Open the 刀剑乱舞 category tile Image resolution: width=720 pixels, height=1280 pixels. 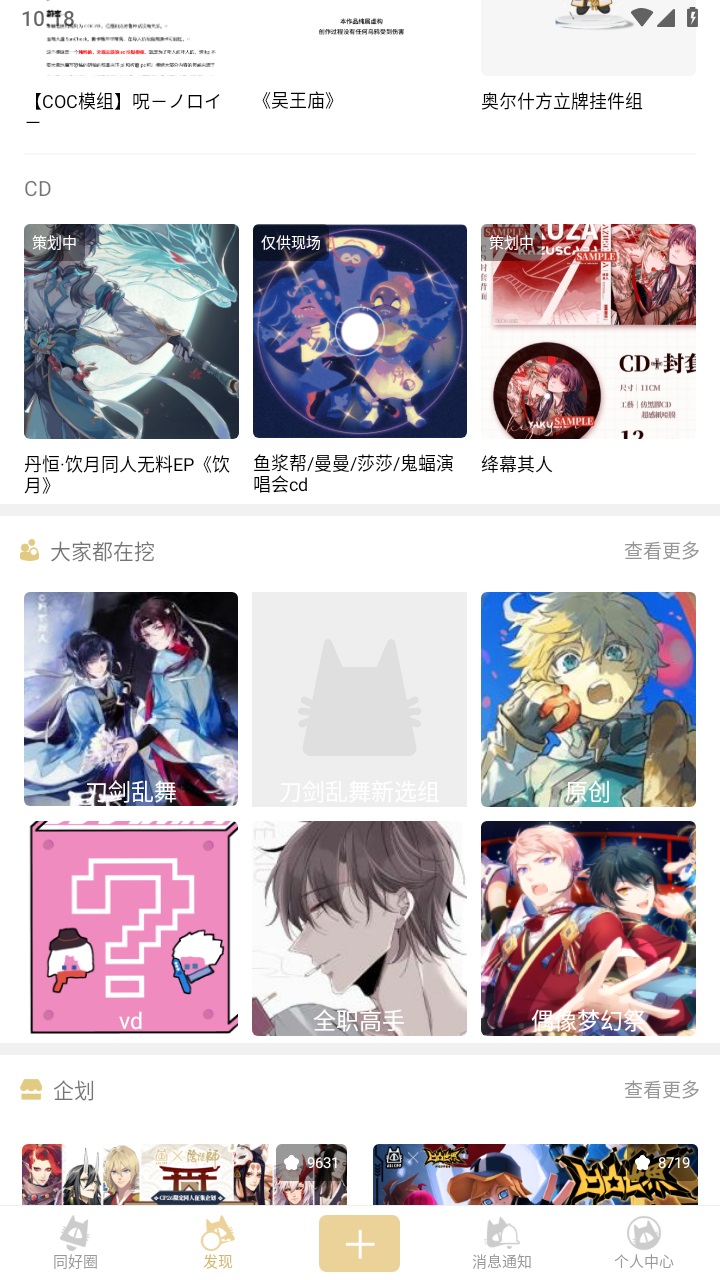pyautogui.click(x=131, y=699)
